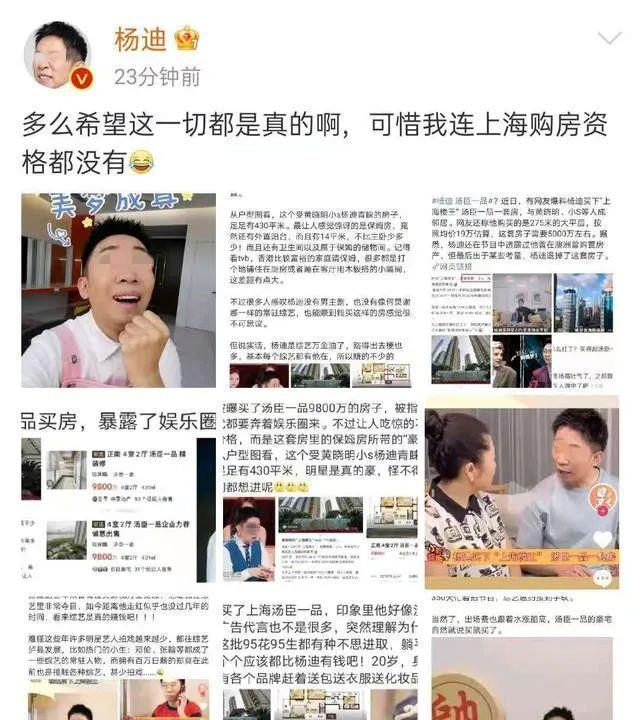Open the photo of woman and man talking

[522, 493]
